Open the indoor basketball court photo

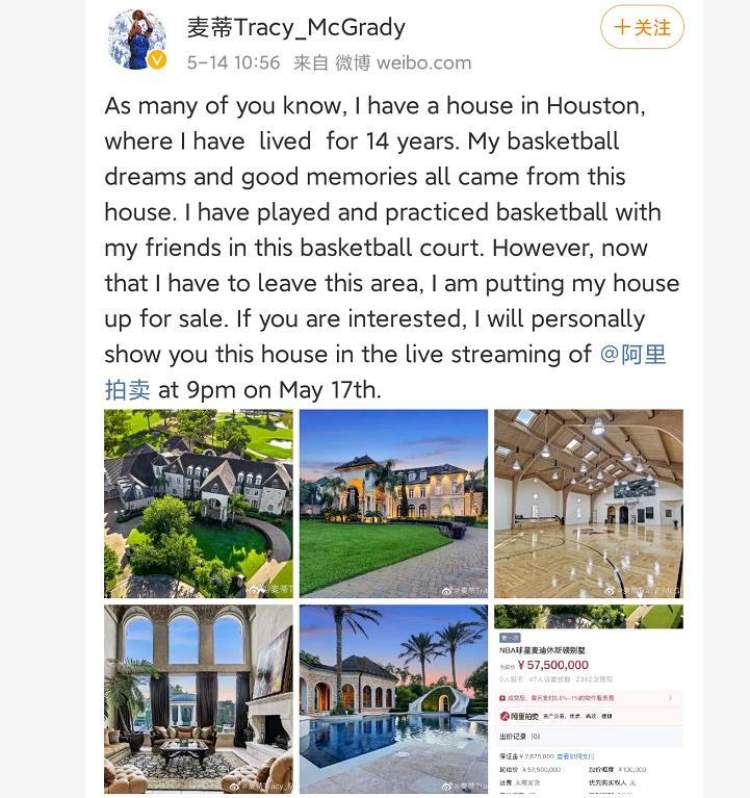(x=589, y=503)
